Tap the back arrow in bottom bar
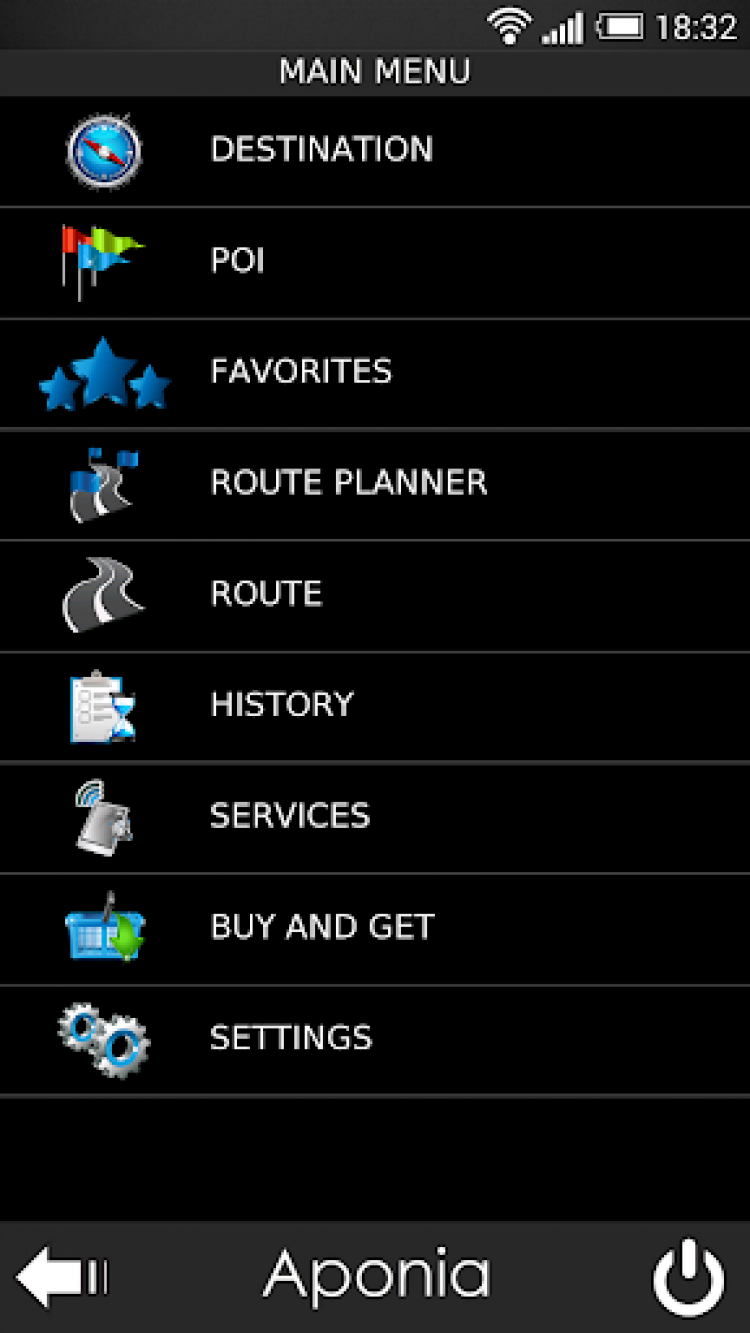 tap(62, 1277)
